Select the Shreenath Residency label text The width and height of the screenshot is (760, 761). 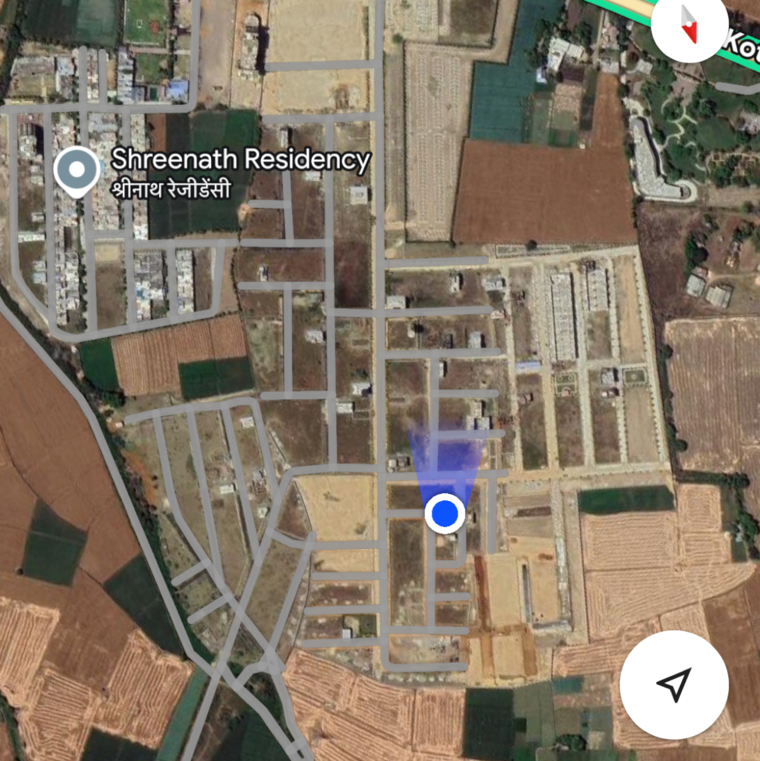(242, 158)
